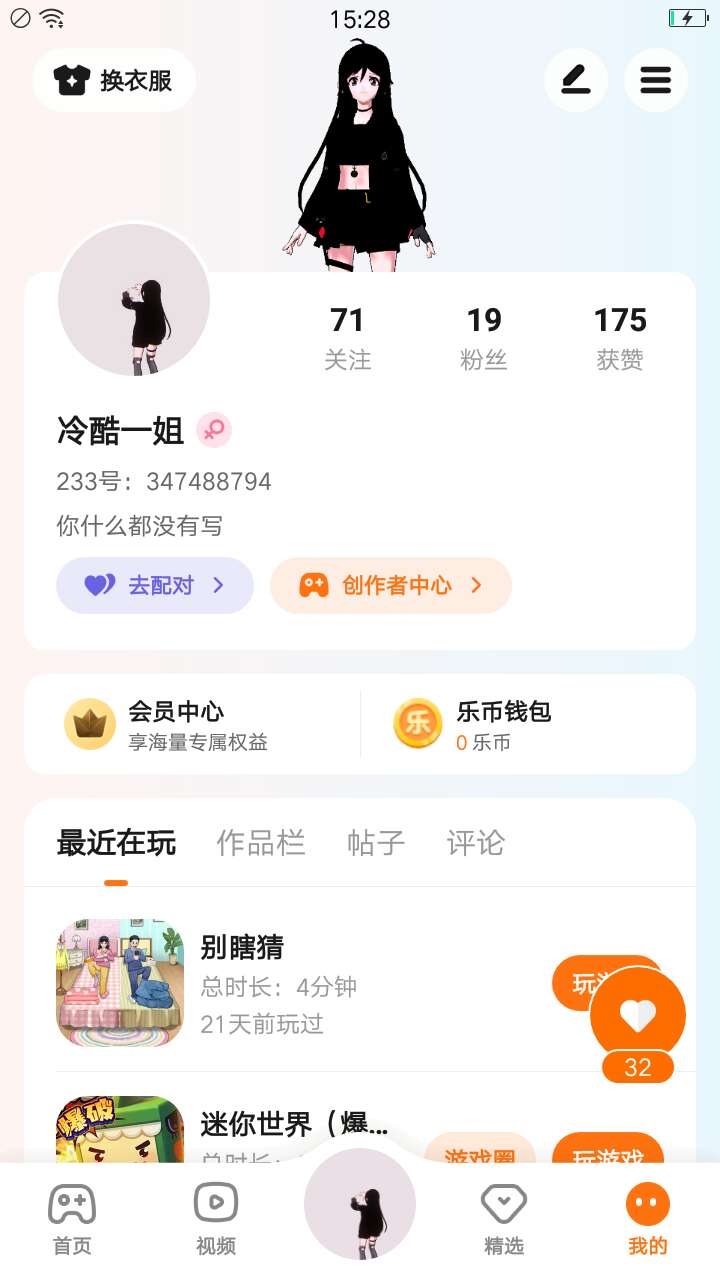This screenshot has height=1280, width=720.
Task: Select the 最近在玩 tab
Action: pyautogui.click(x=116, y=843)
